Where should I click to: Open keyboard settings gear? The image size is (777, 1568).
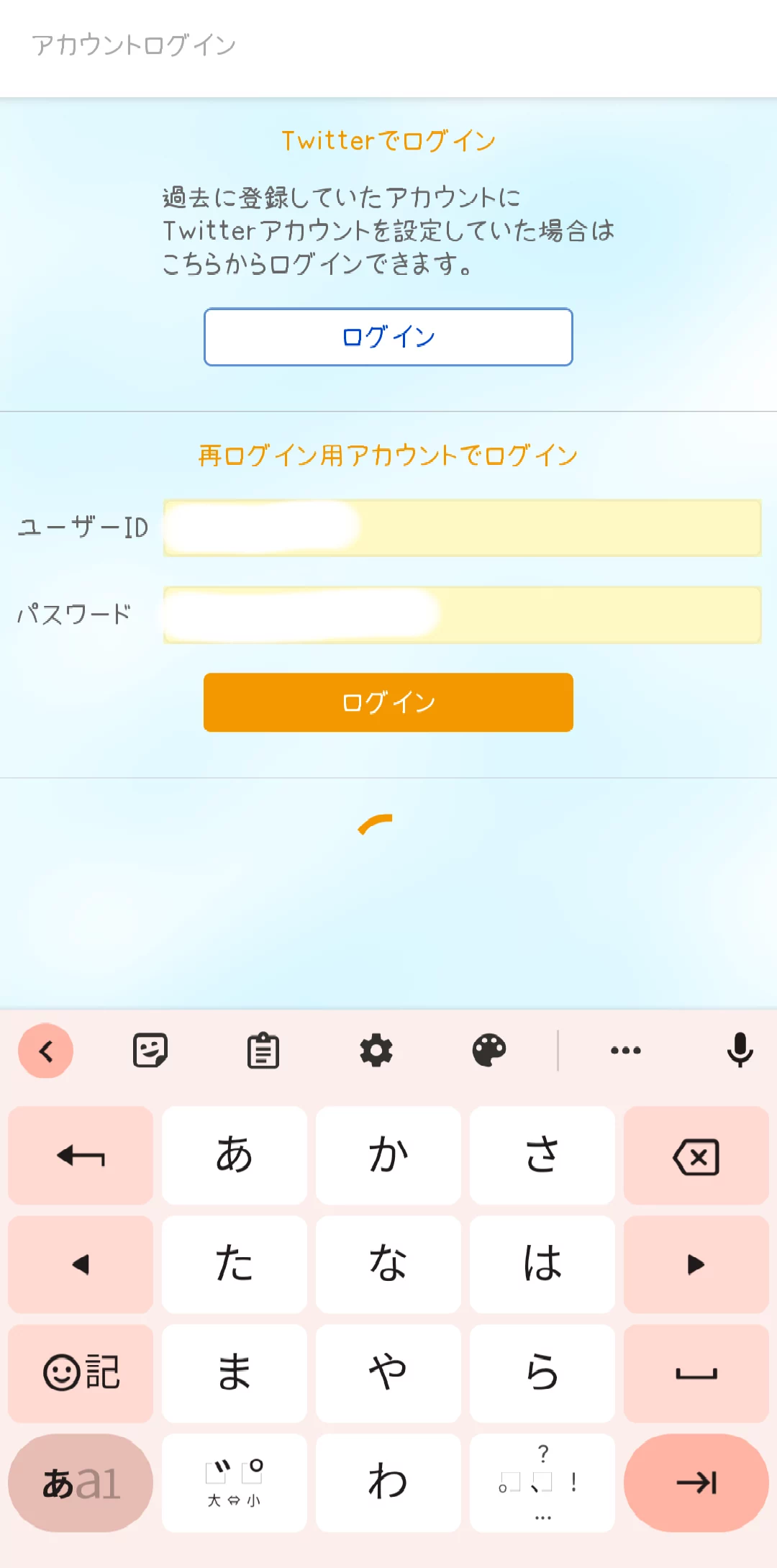376,1051
